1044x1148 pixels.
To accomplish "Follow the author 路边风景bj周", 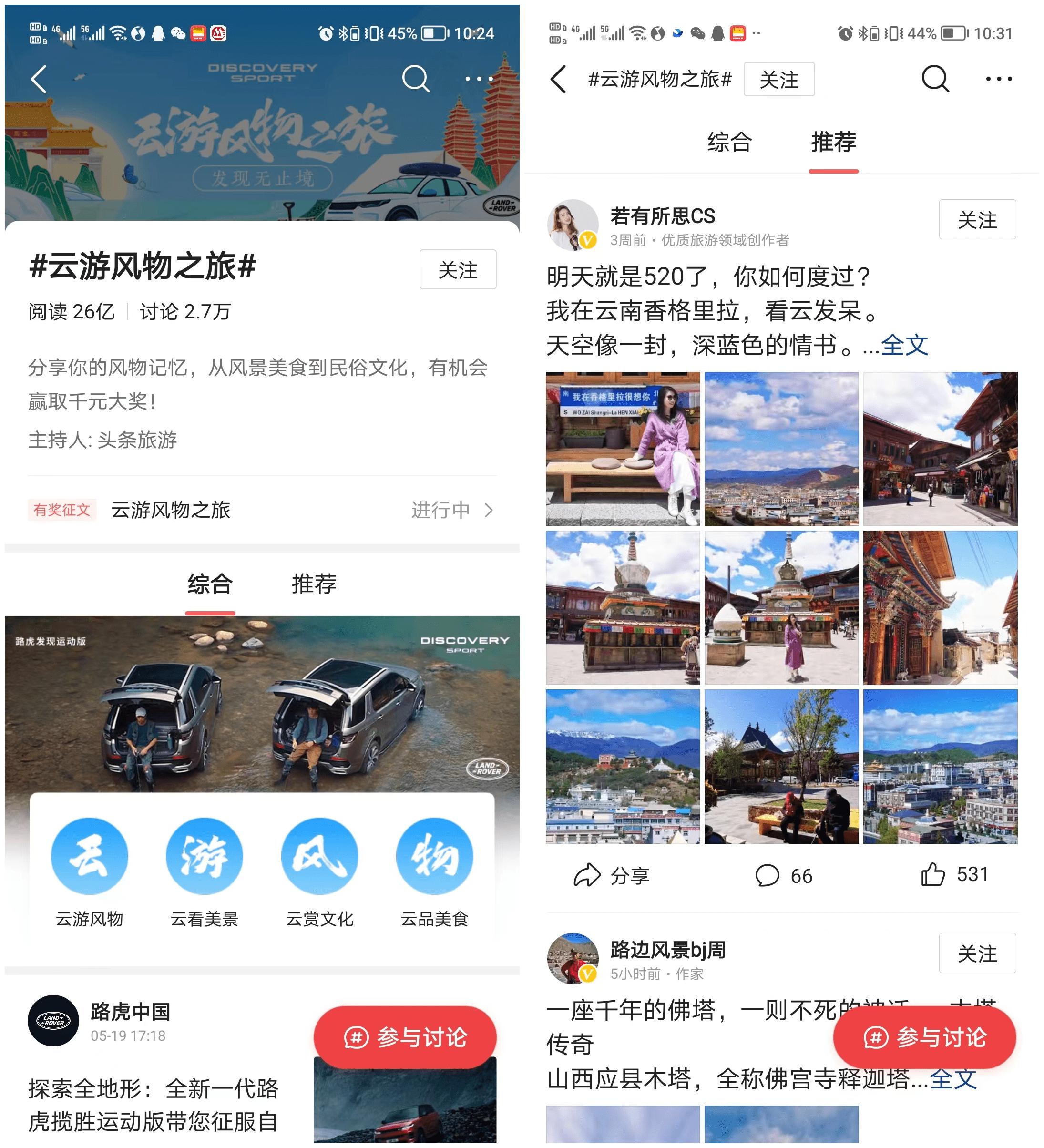I will [977, 953].
